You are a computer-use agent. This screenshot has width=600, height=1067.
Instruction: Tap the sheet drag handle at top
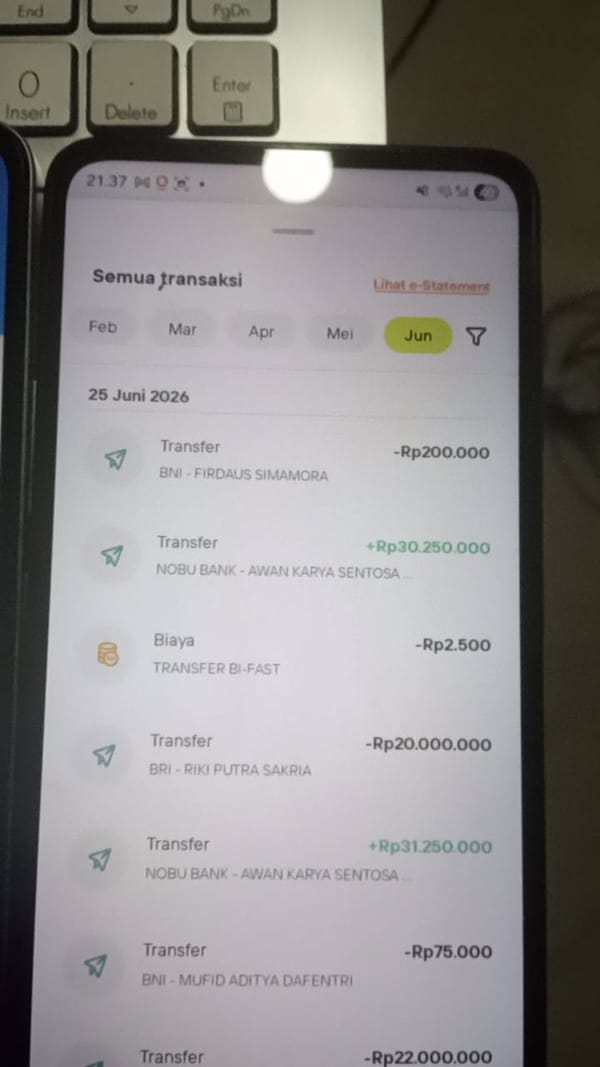pyautogui.click(x=293, y=231)
